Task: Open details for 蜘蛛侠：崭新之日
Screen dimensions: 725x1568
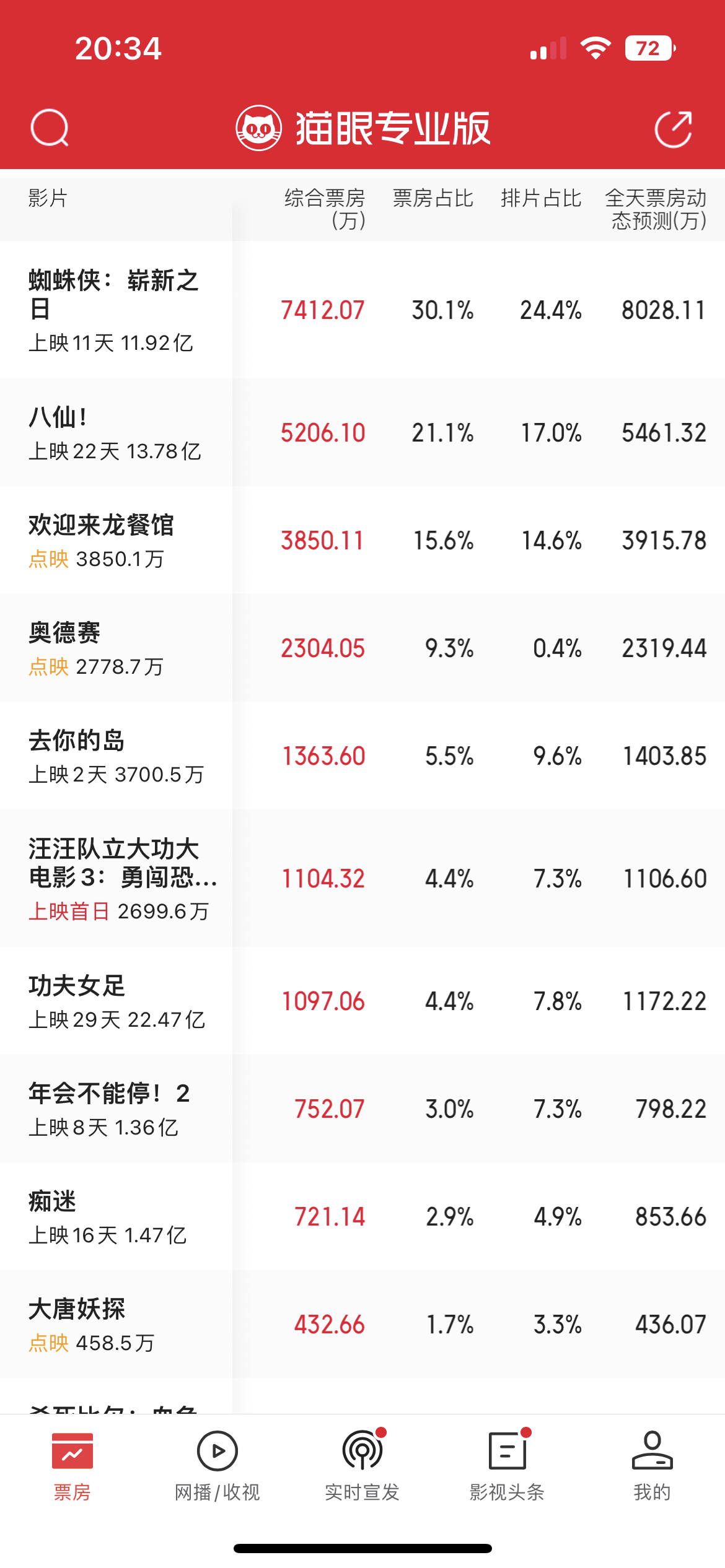Action: (x=362, y=310)
